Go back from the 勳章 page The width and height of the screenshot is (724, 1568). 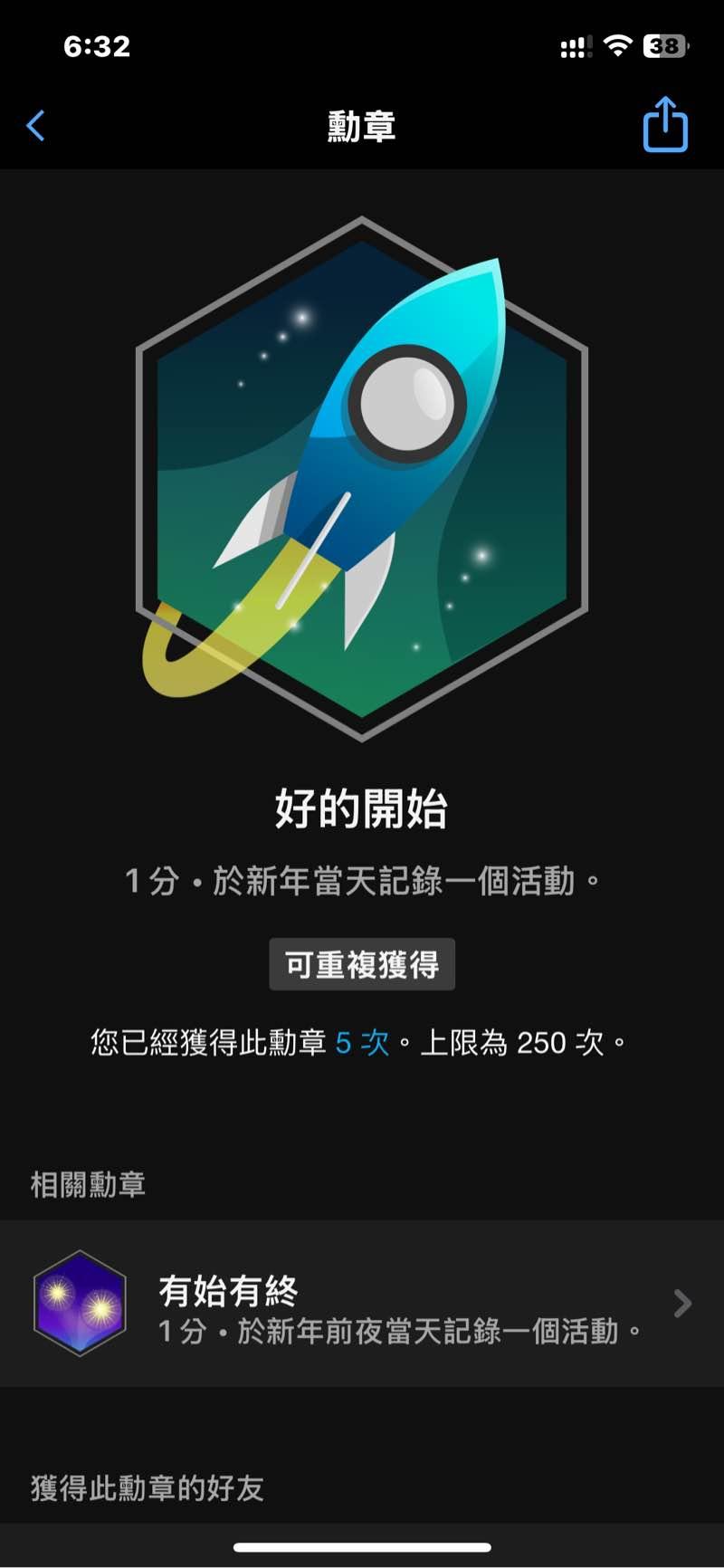(x=36, y=126)
